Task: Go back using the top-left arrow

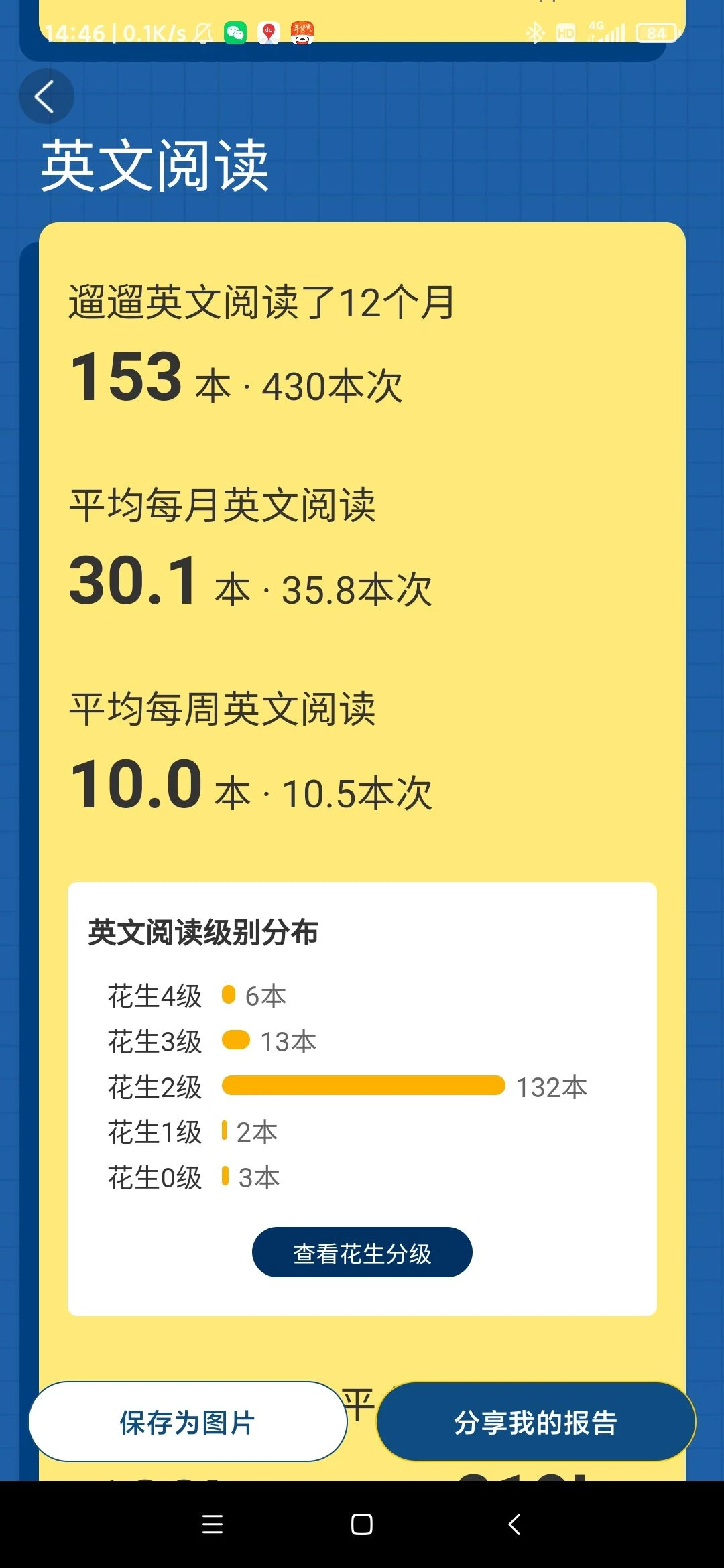Action: (x=46, y=96)
